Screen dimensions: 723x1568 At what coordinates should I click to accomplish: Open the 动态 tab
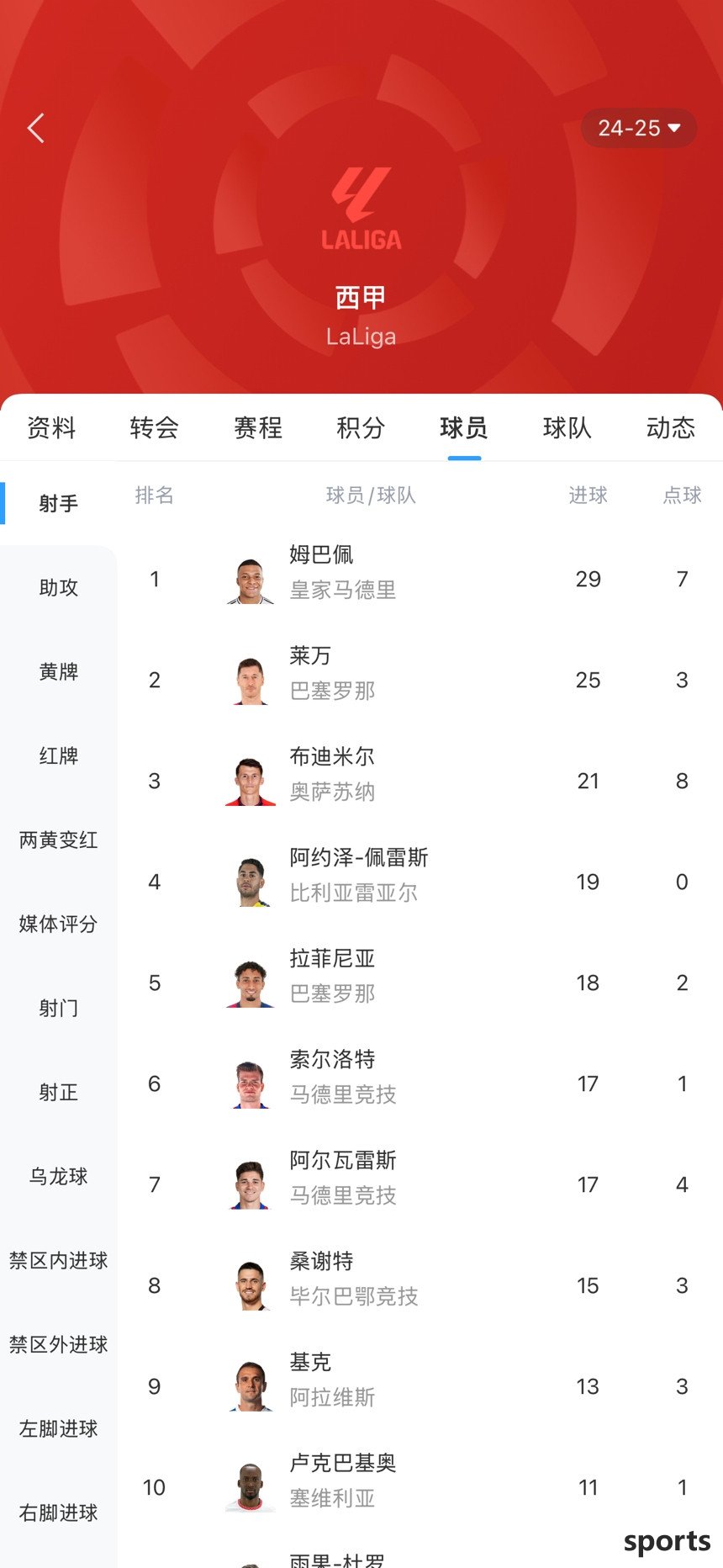[x=670, y=428]
